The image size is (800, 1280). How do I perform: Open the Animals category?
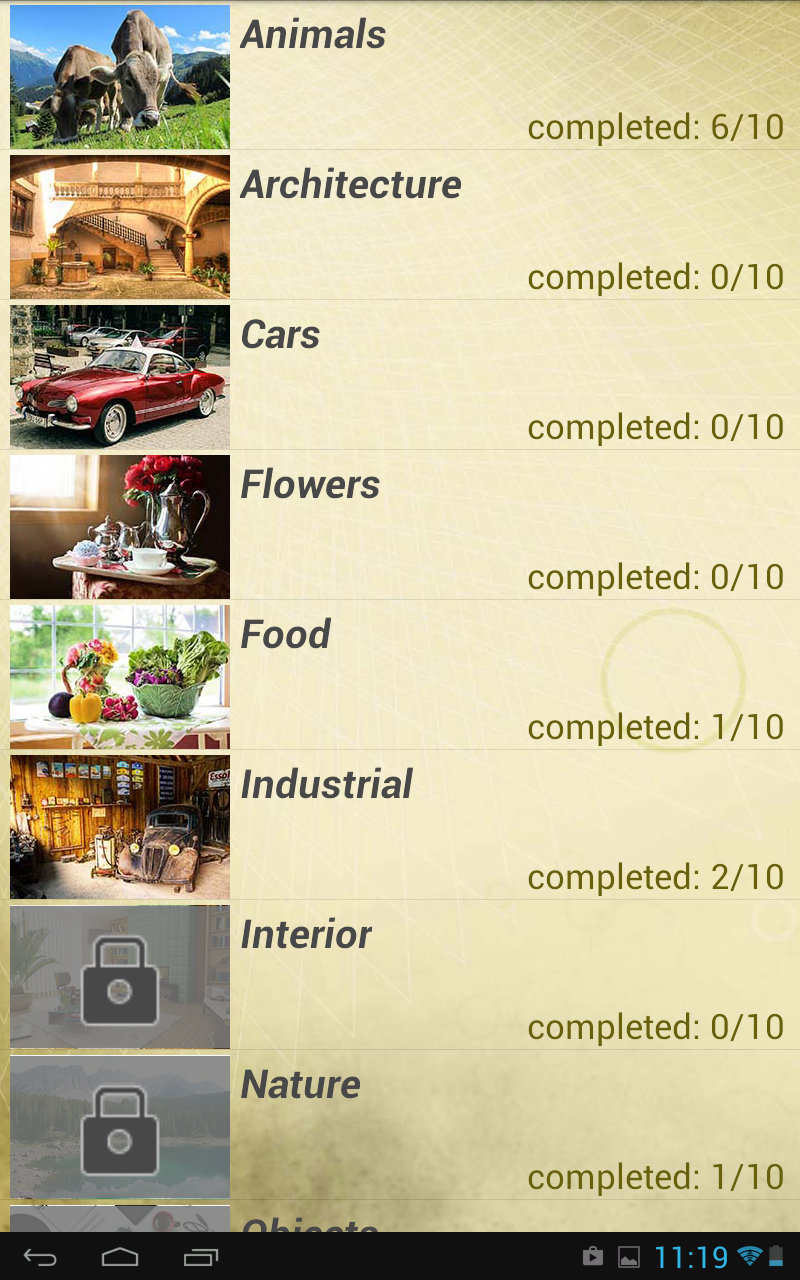[x=400, y=76]
